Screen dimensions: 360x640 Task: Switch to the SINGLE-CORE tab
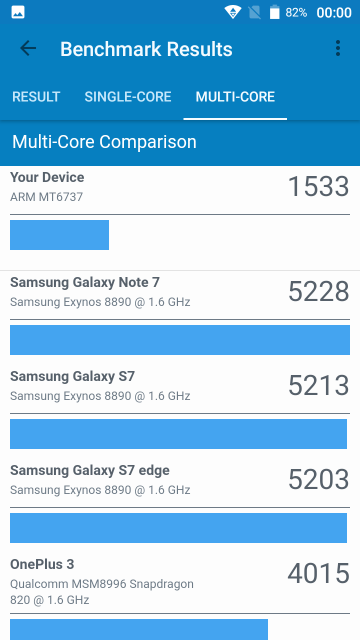point(128,97)
